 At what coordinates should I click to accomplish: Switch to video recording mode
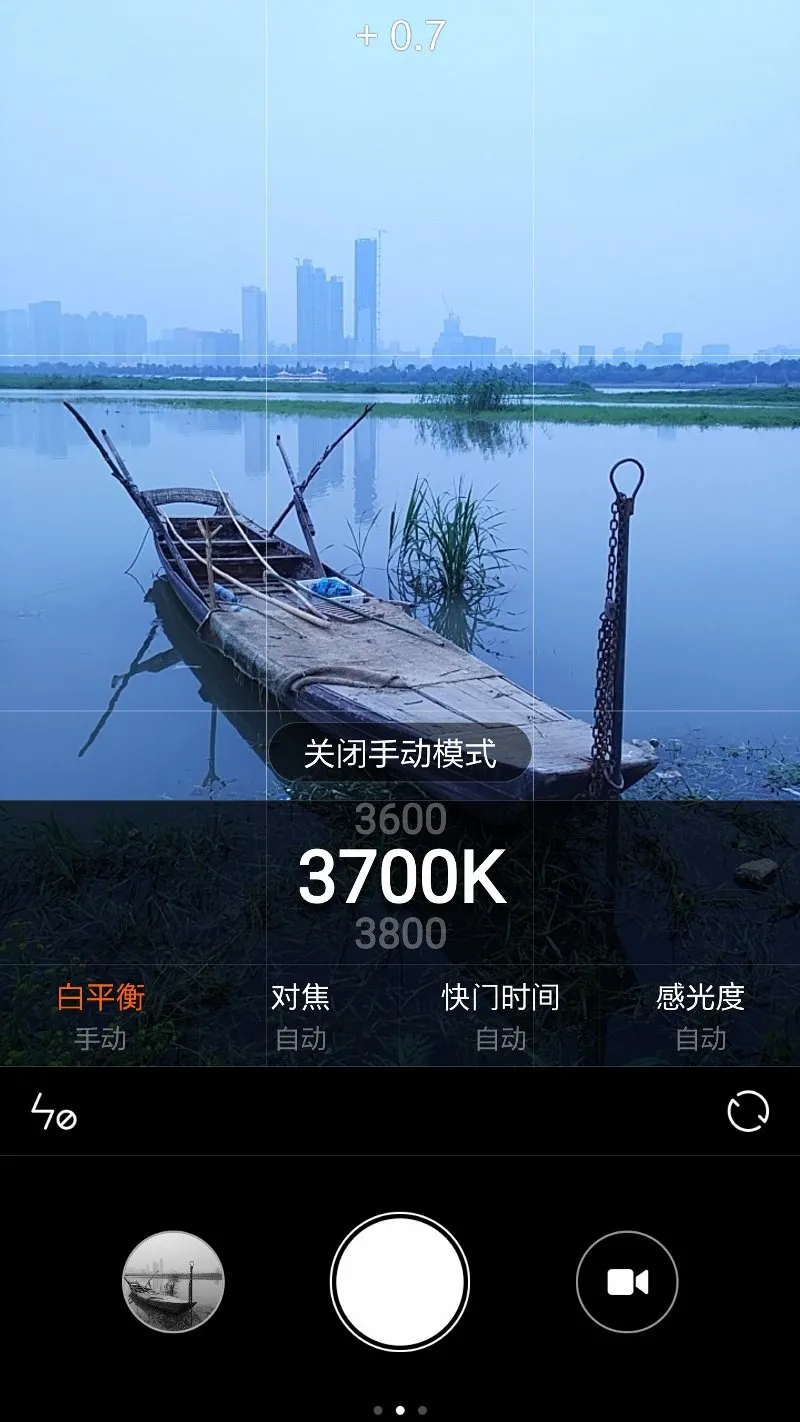(627, 1282)
